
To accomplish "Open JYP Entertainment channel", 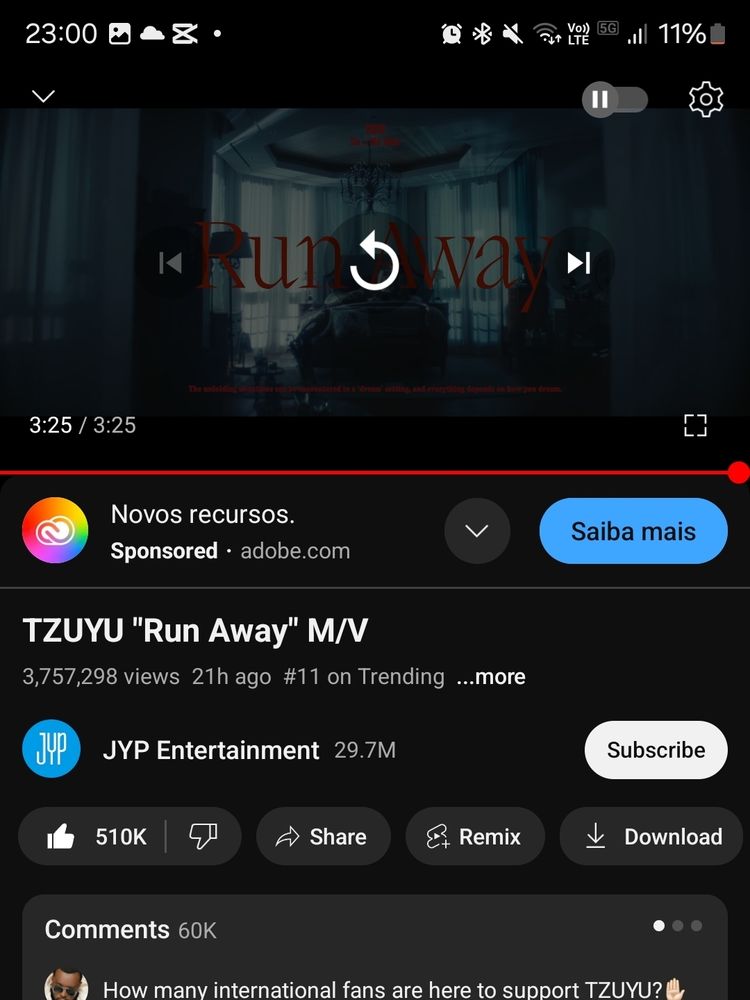I will (209, 750).
